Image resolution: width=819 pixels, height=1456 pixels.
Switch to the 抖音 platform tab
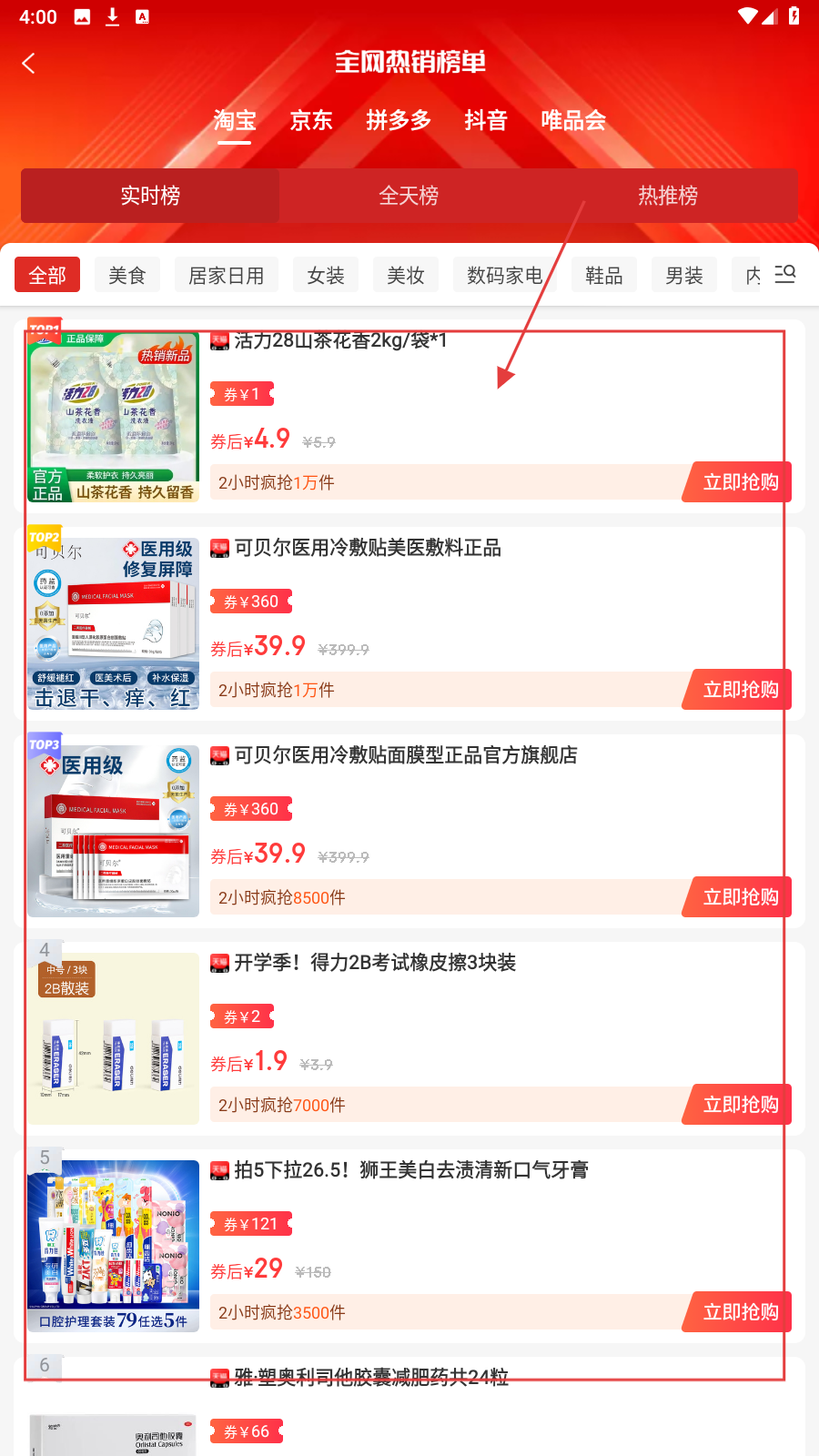[486, 120]
